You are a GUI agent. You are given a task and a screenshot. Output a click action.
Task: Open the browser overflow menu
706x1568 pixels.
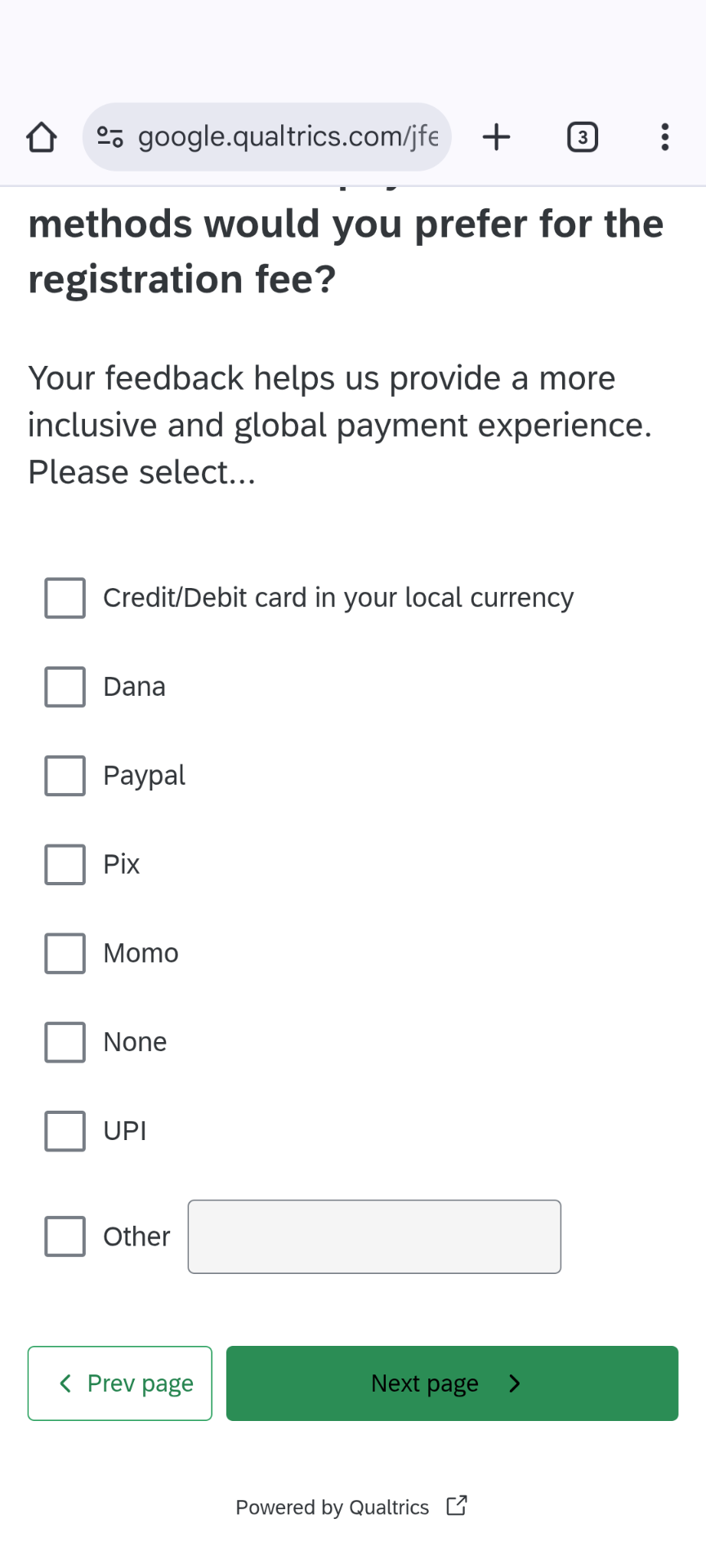point(665,137)
